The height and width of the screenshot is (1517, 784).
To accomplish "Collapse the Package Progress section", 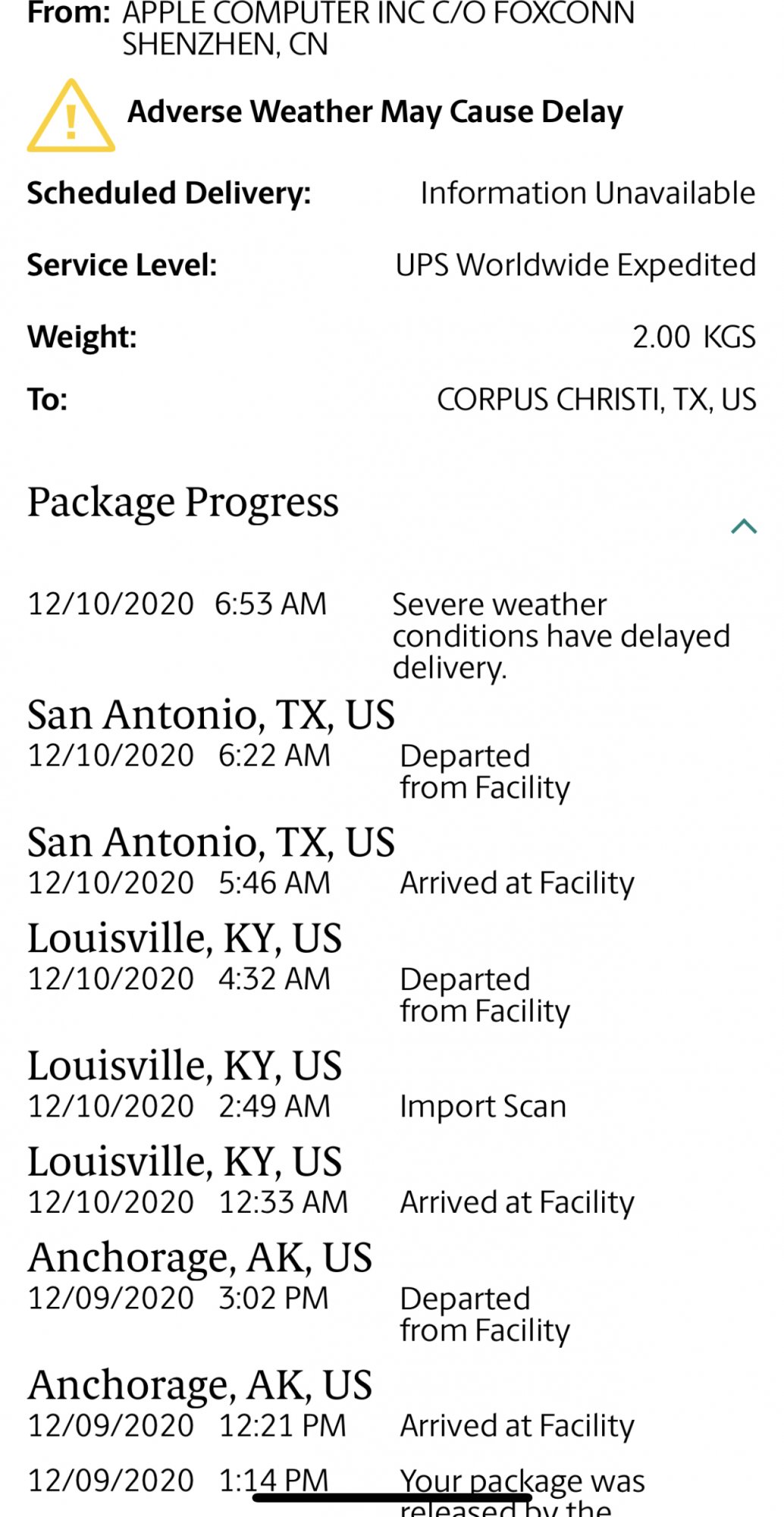I will (x=744, y=526).
